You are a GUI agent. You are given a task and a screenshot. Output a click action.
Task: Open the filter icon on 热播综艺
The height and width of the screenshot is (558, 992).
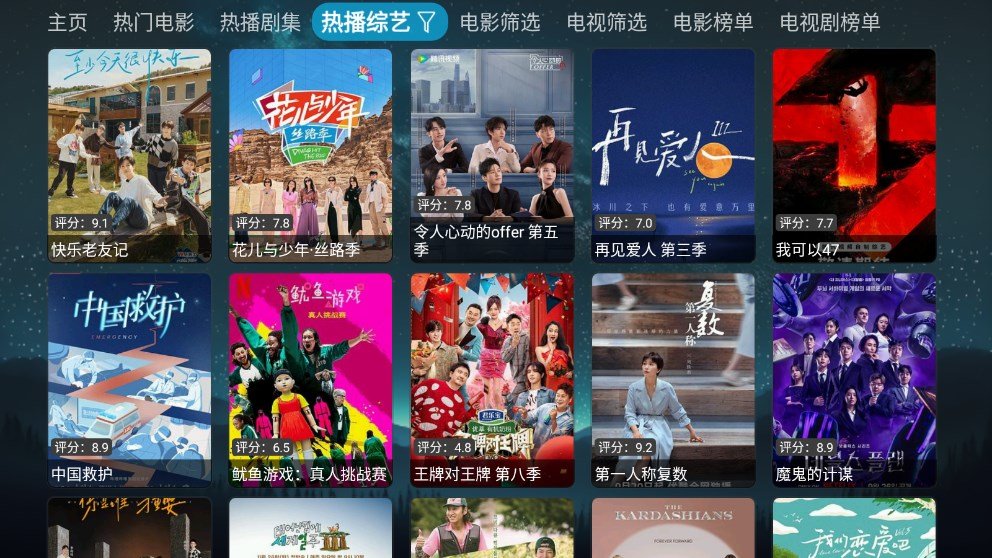pos(426,22)
